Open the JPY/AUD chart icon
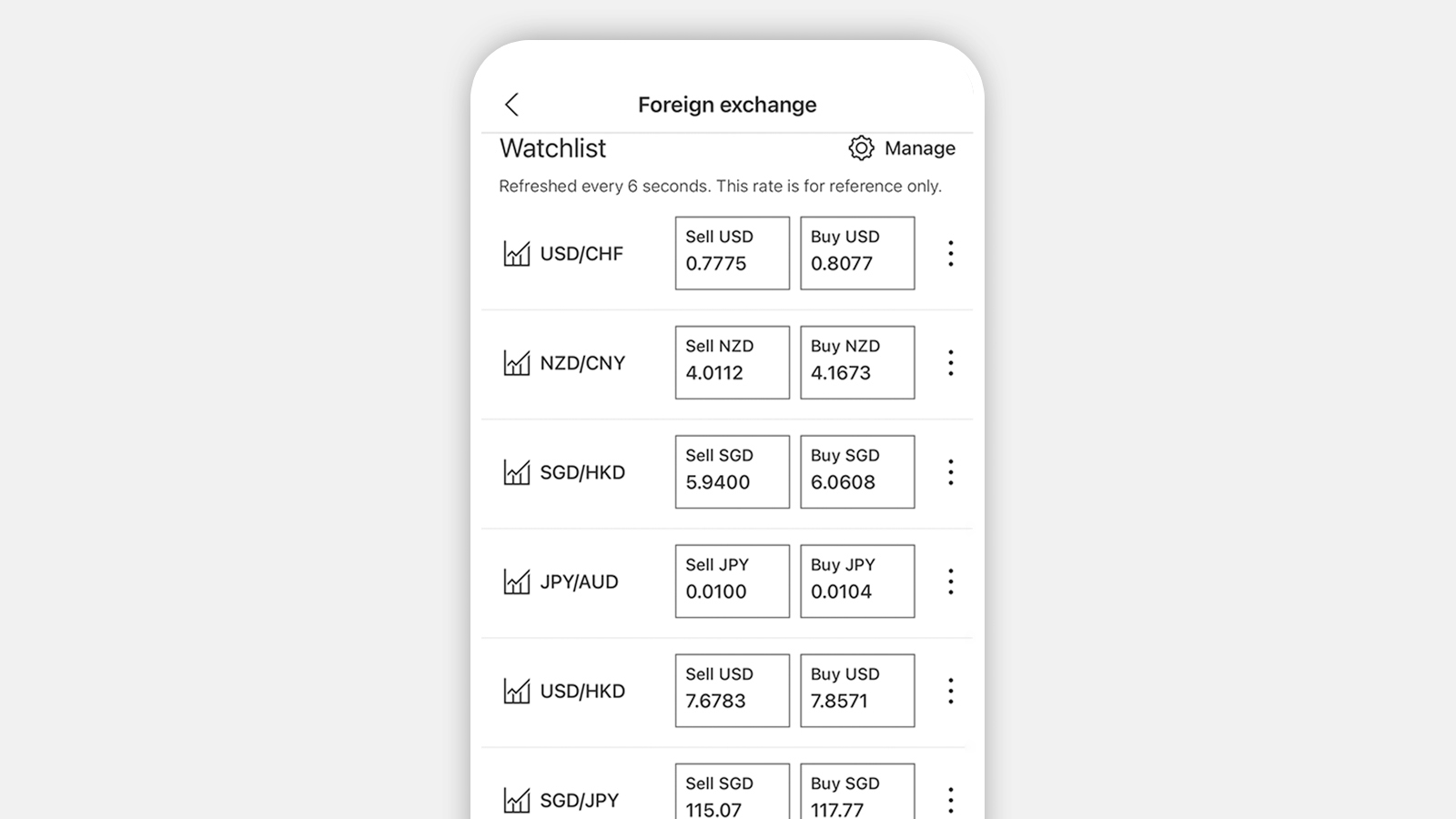Viewport: 1456px width, 819px height. (x=516, y=581)
